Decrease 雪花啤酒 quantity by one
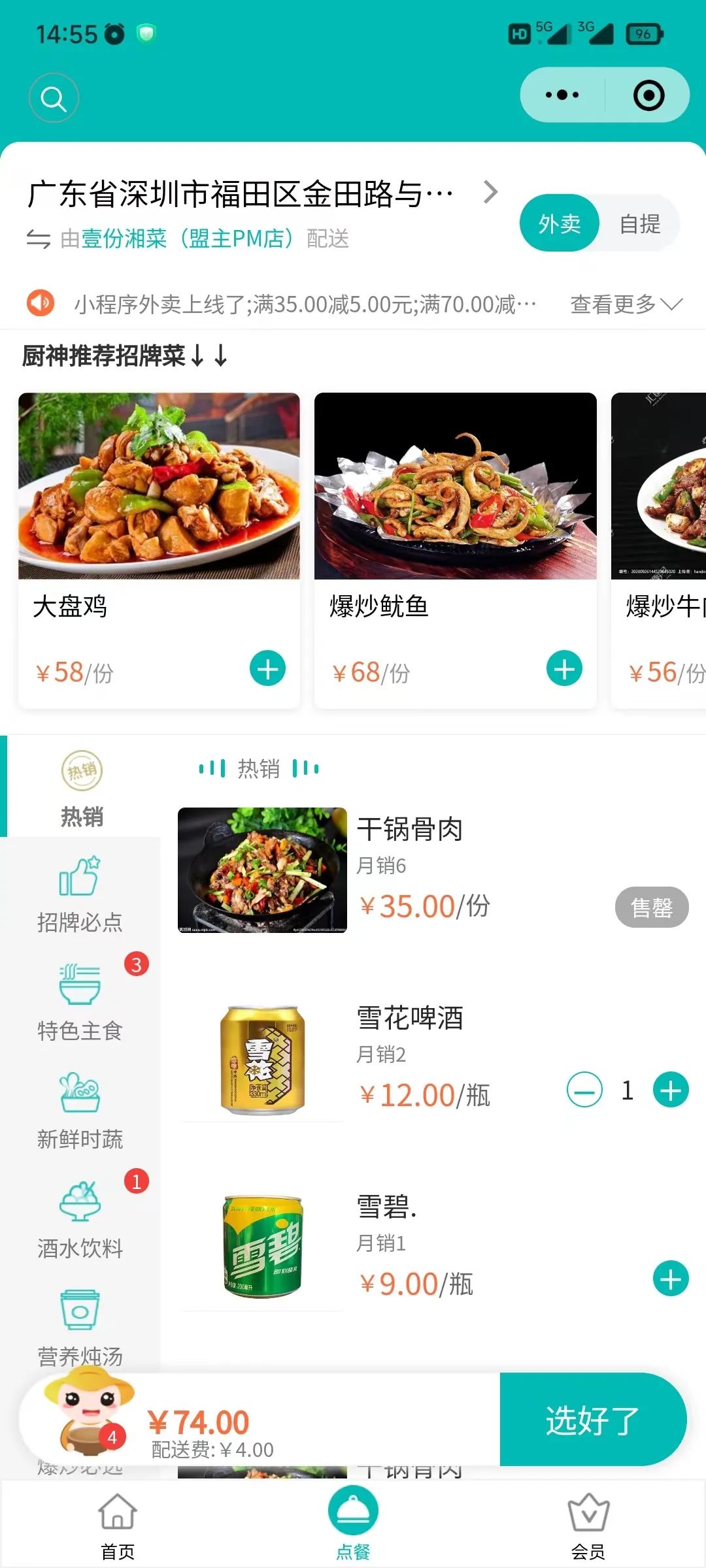The height and width of the screenshot is (1568, 706). (x=584, y=1090)
